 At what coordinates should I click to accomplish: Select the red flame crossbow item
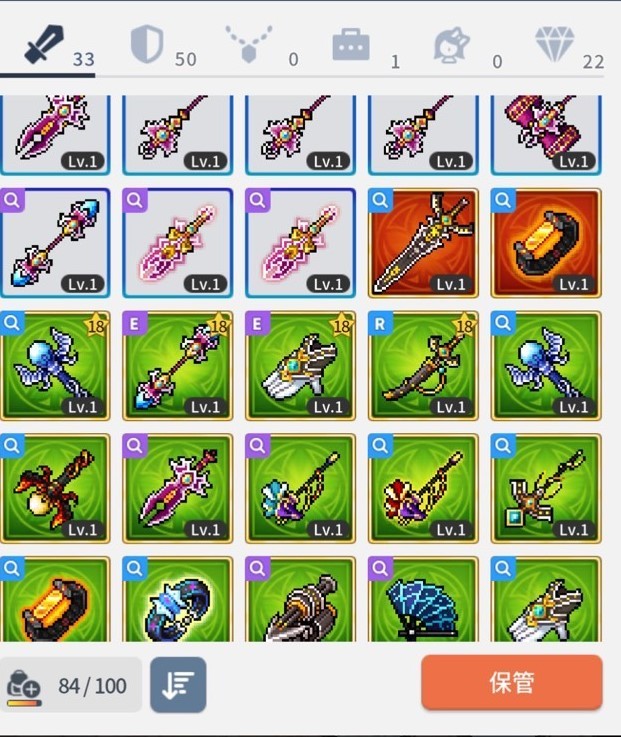pos(55,489)
